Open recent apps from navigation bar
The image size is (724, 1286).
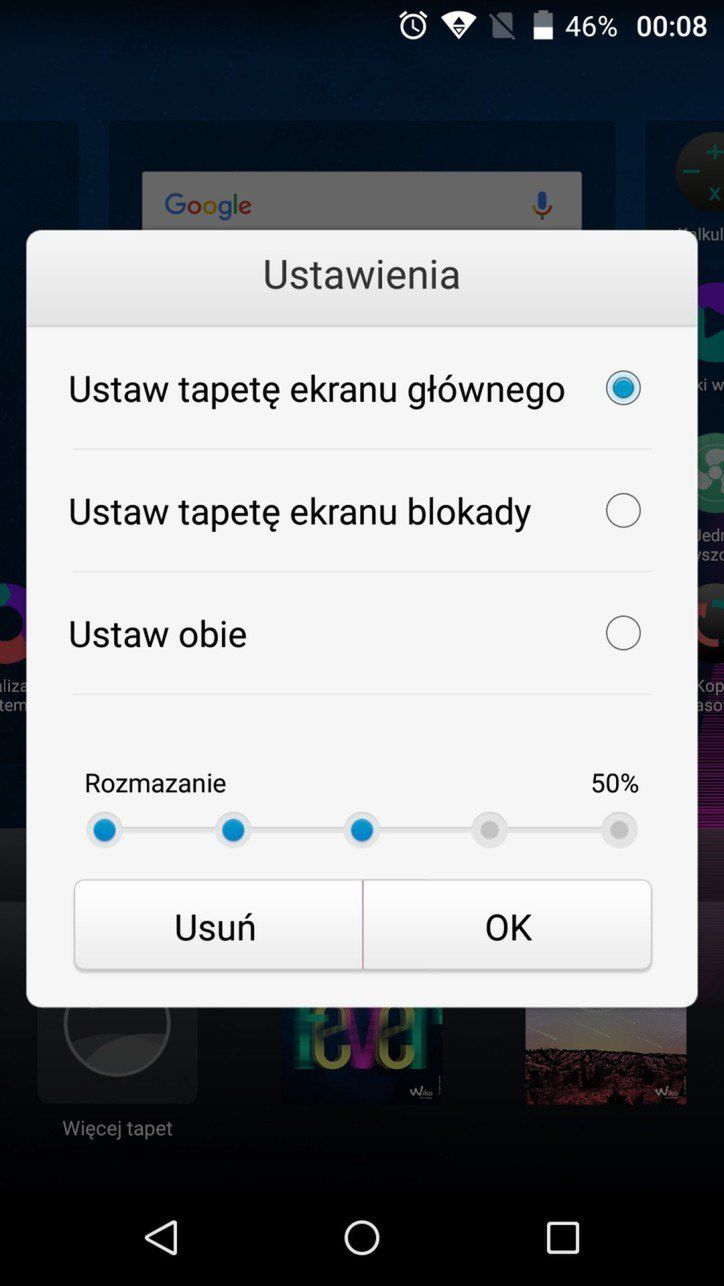(x=562, y=1238)
